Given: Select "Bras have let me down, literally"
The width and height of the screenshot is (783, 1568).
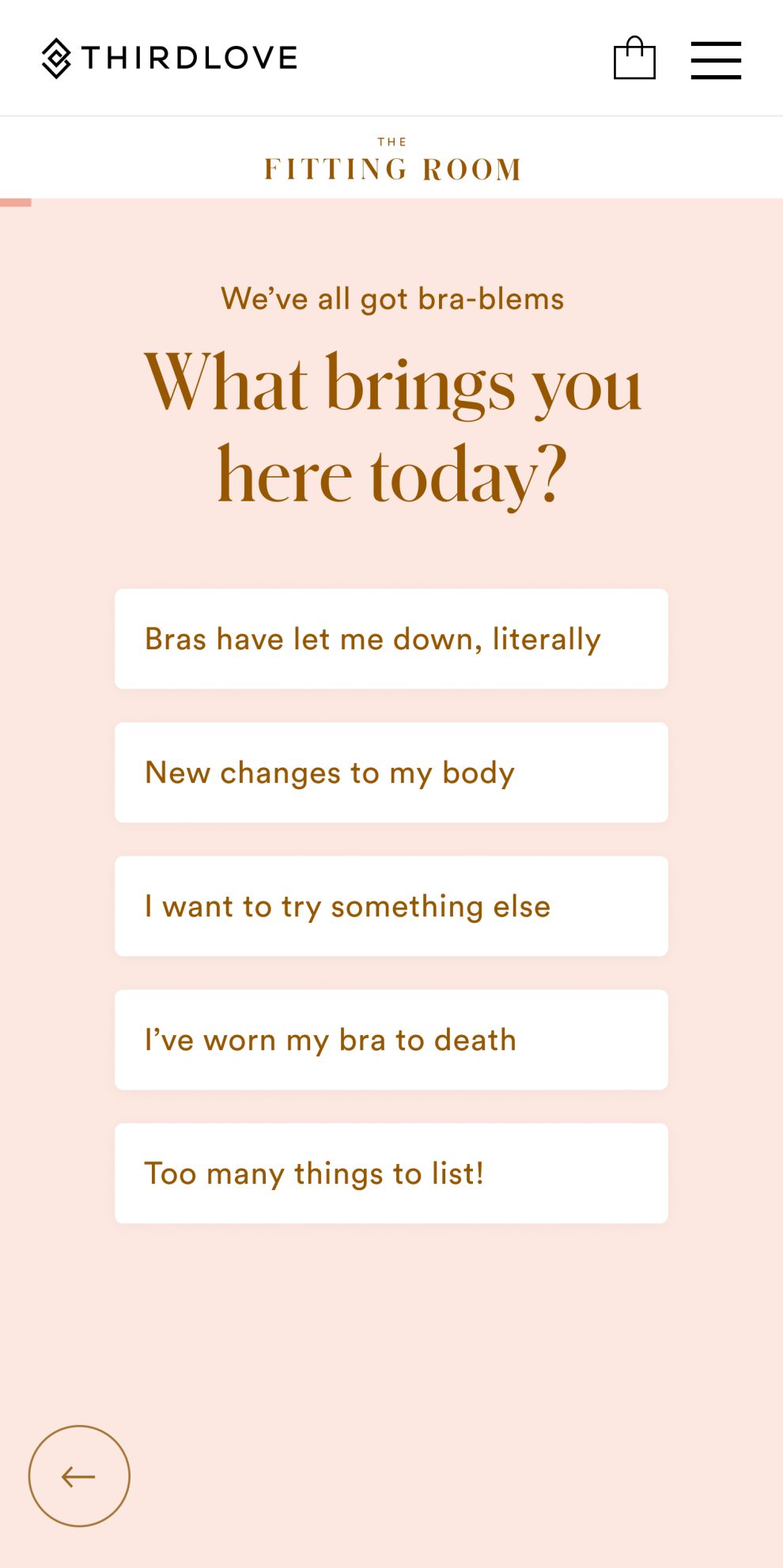Looking at the screenshot, I should pyautogui.click(x=391, y=639).
